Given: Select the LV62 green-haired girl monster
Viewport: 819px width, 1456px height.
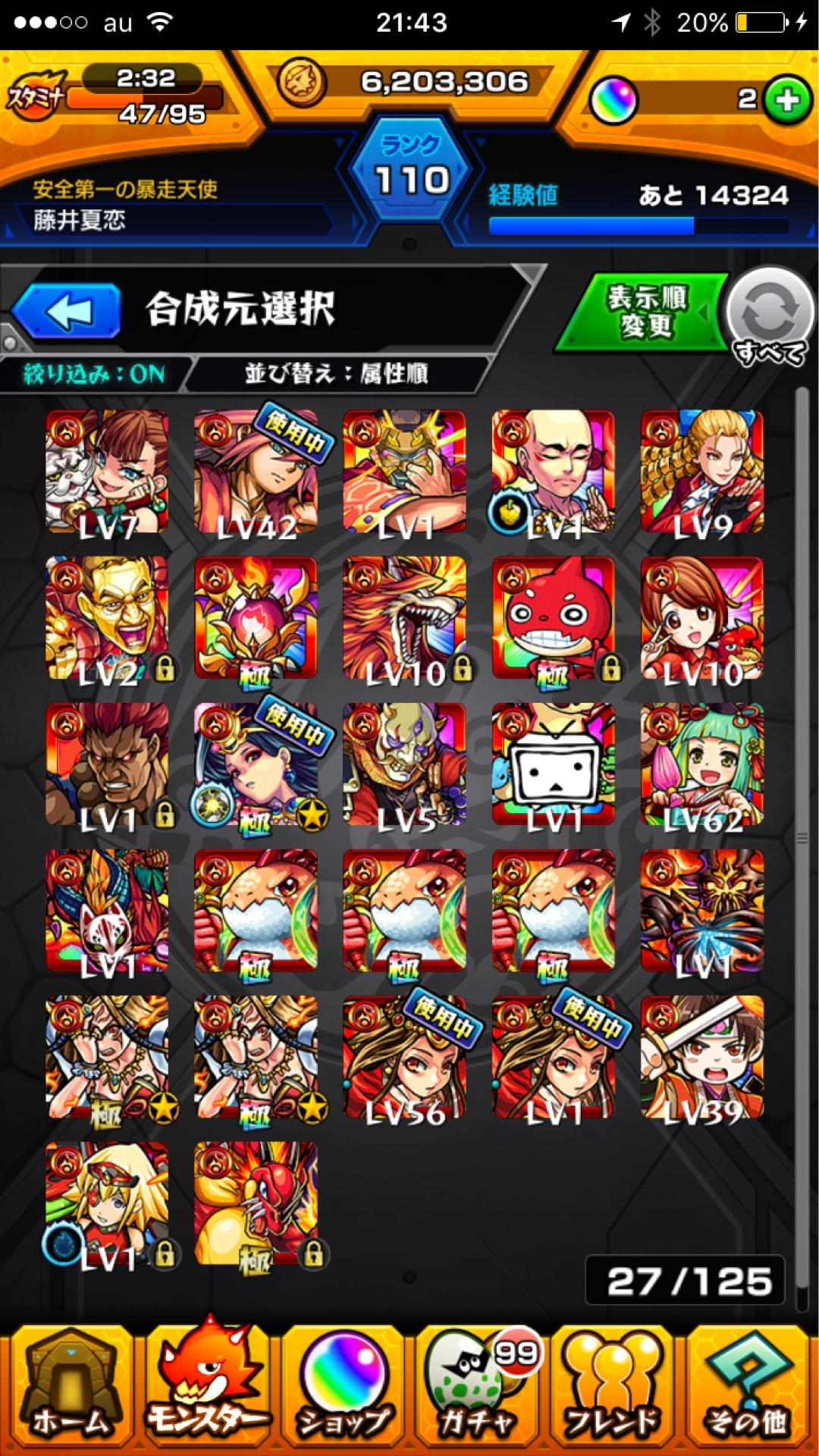Looking at the screenshot, I should click(702, 764).
